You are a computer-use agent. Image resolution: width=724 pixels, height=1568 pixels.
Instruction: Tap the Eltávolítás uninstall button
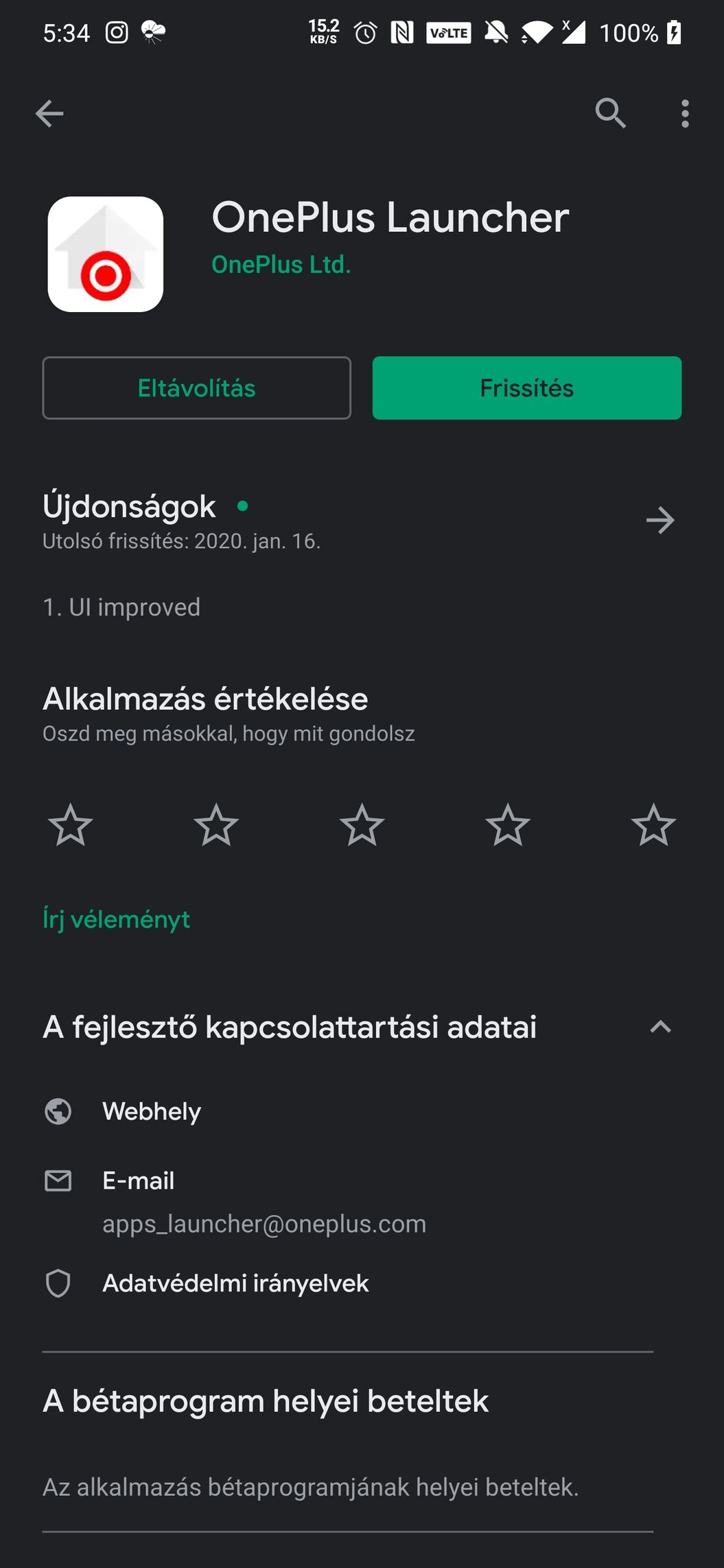coord(196,388)
